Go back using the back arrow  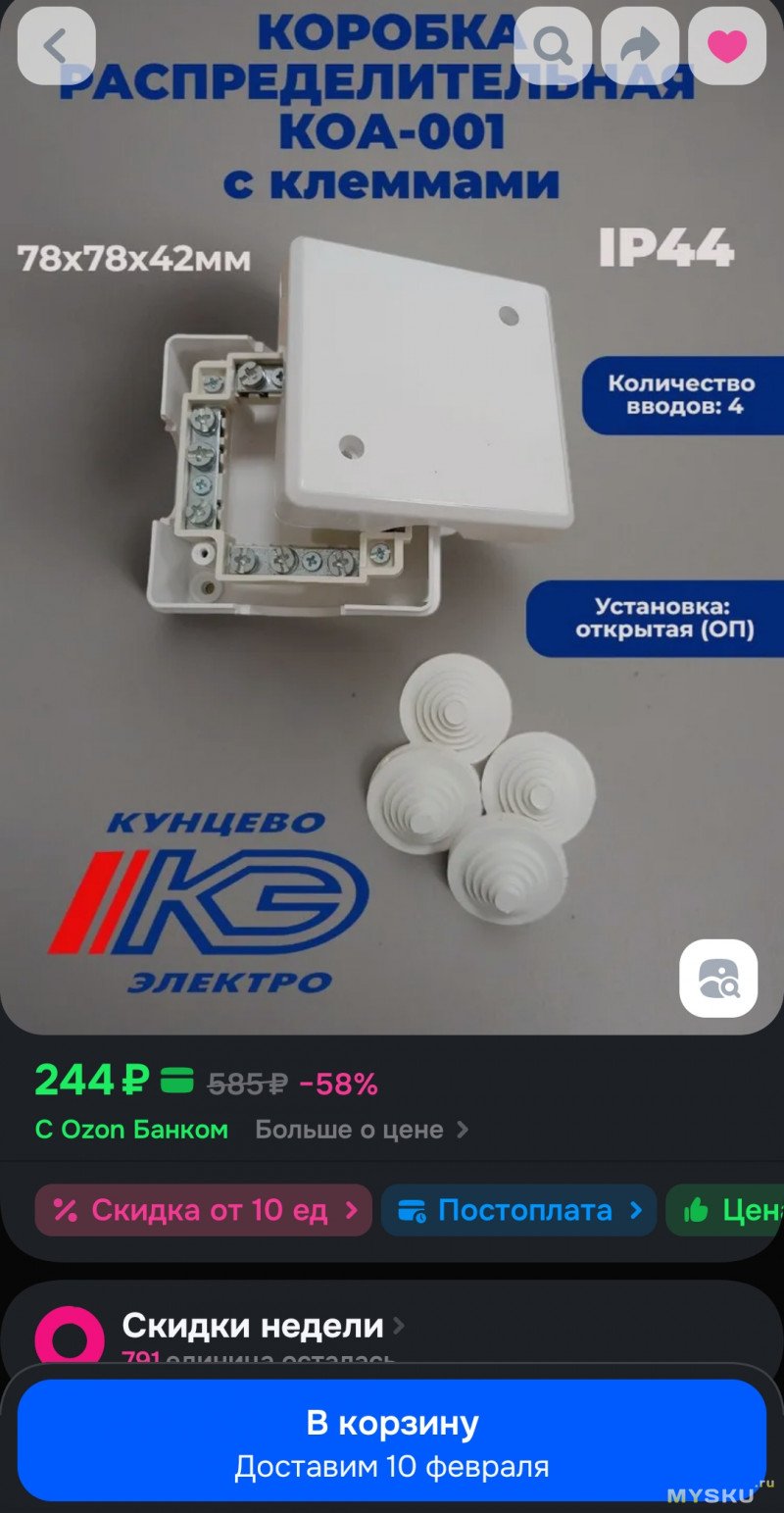pyautogui.click(x=56, y=46)
